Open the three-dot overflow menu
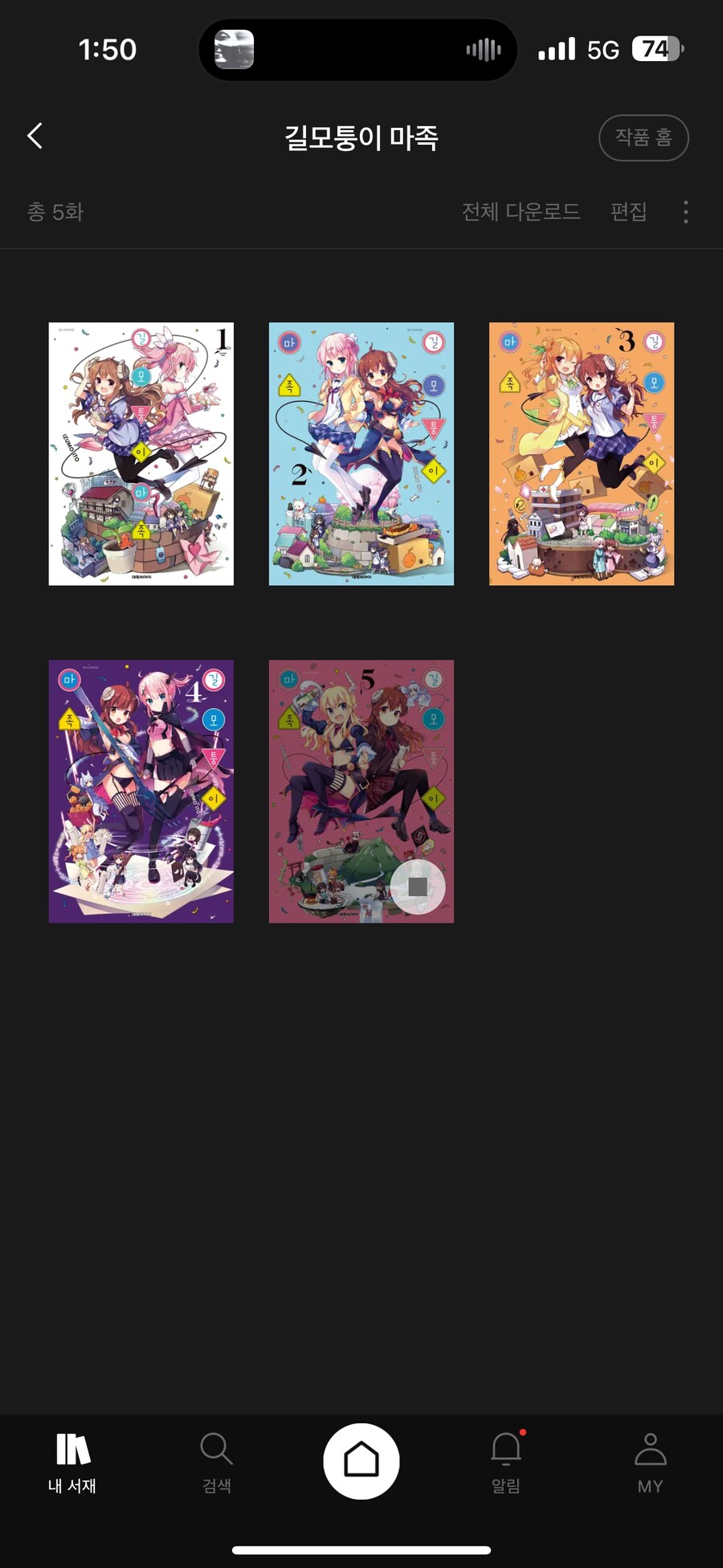Viewport: 723px width, 1568px height. point(685,211)
